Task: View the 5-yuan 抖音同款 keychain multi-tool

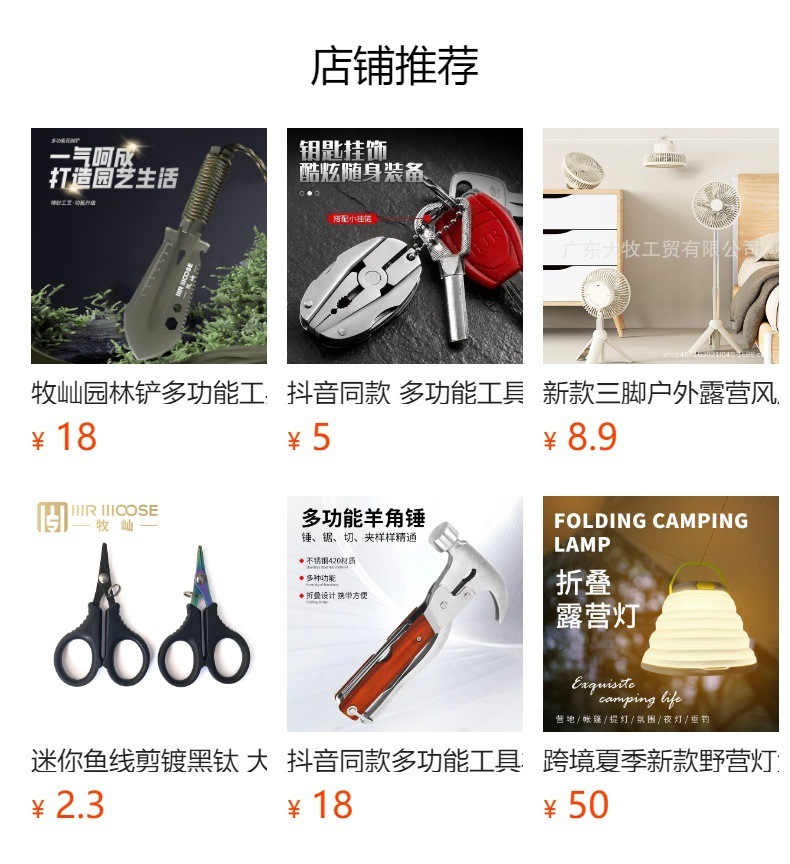Action: coord(405,246)
